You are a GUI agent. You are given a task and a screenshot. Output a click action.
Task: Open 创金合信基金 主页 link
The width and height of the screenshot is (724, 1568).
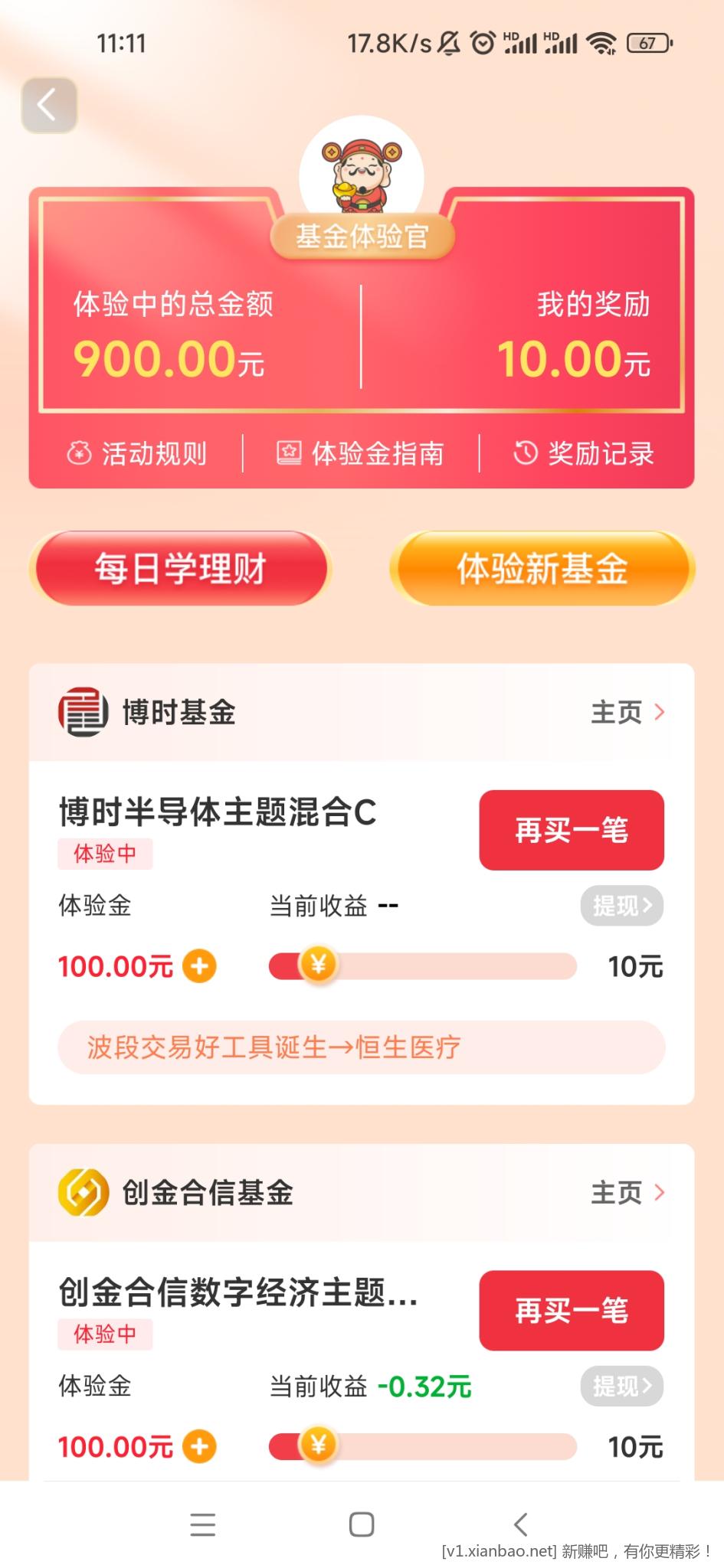627,1193
